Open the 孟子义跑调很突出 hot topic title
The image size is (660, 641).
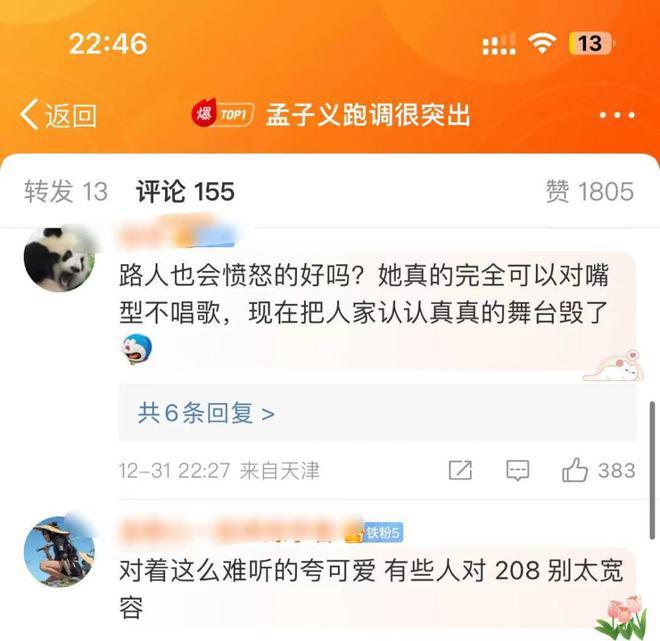pos(368,115)
